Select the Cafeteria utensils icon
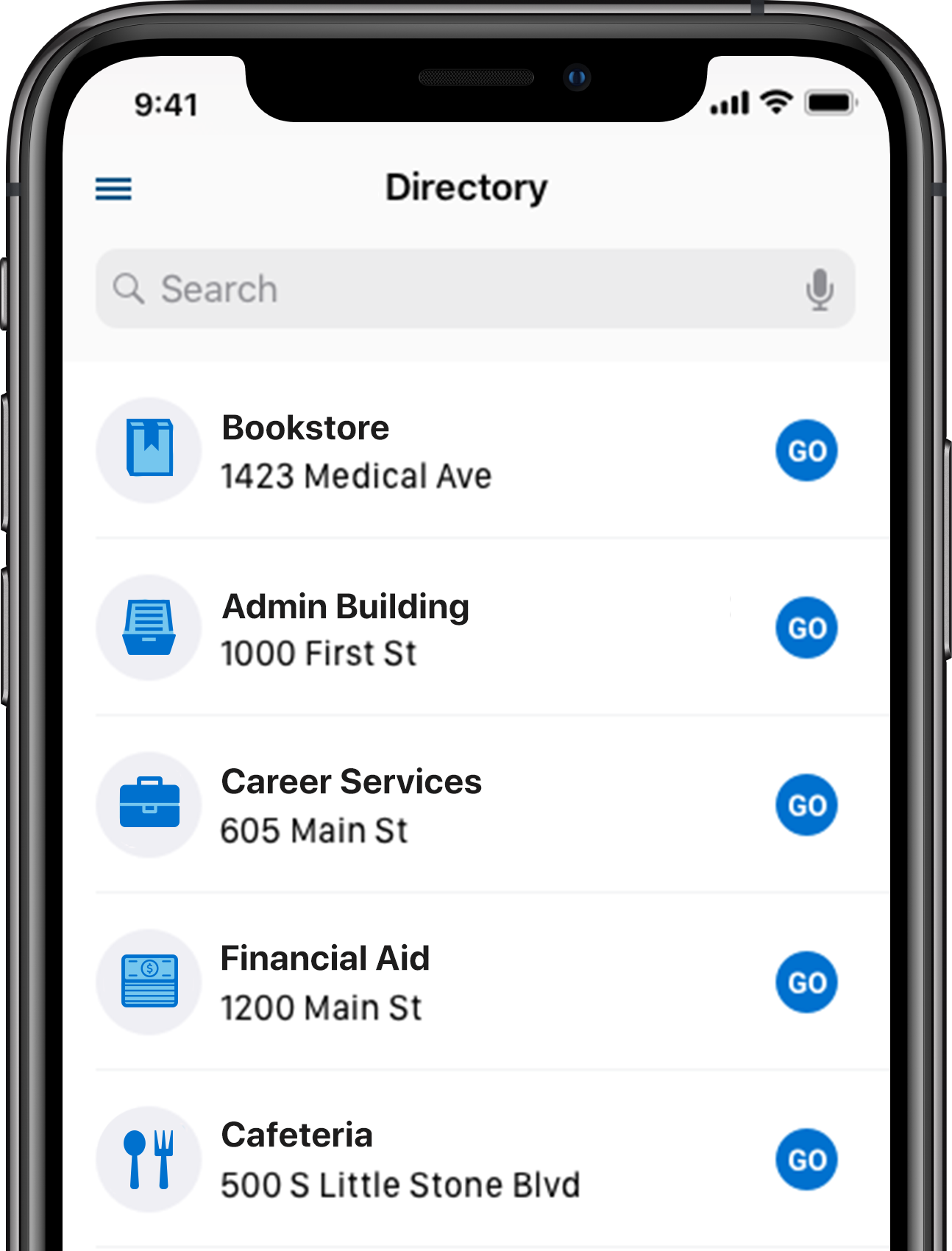Viewport: 952px width, 1251px height. click(149, 1159)
